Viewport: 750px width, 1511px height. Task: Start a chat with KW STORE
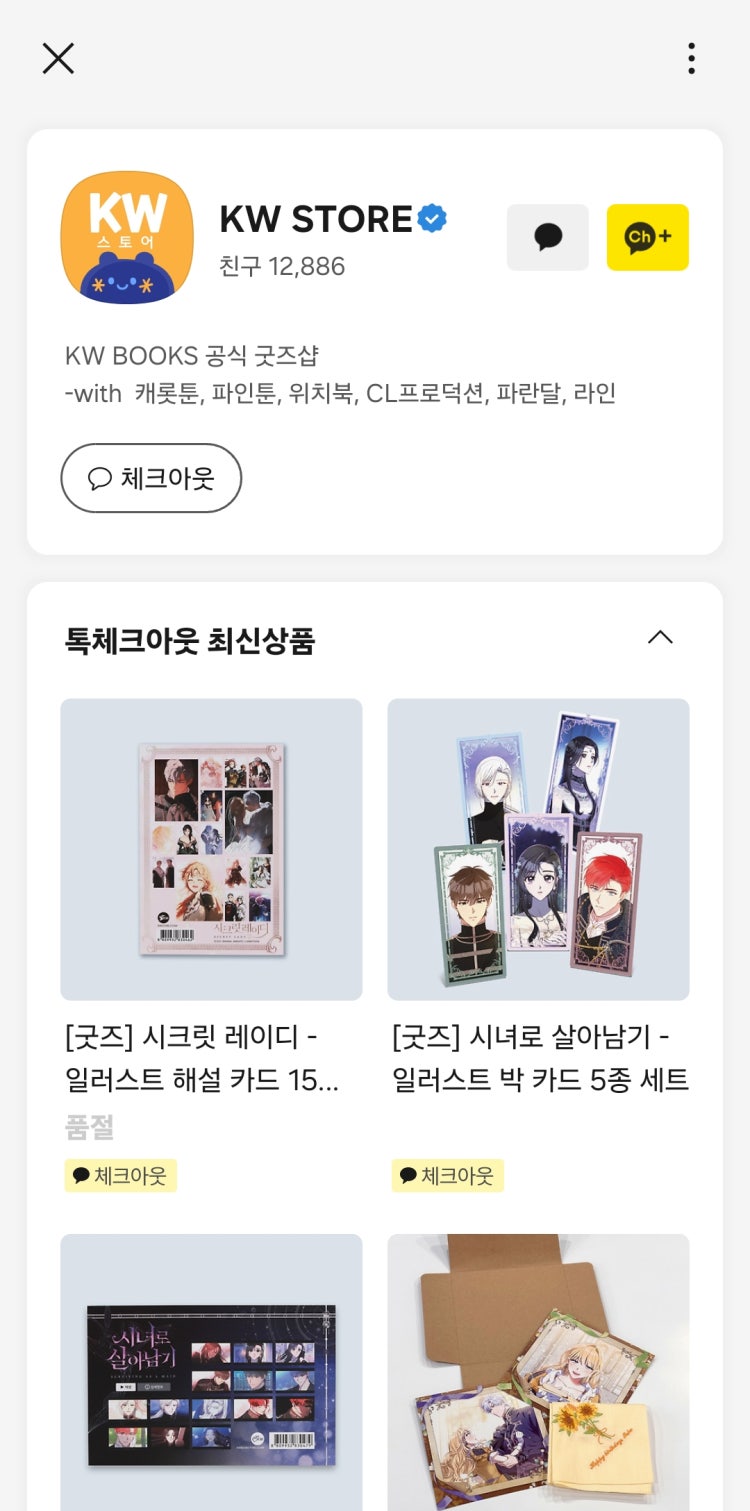[x=547, y=237]
